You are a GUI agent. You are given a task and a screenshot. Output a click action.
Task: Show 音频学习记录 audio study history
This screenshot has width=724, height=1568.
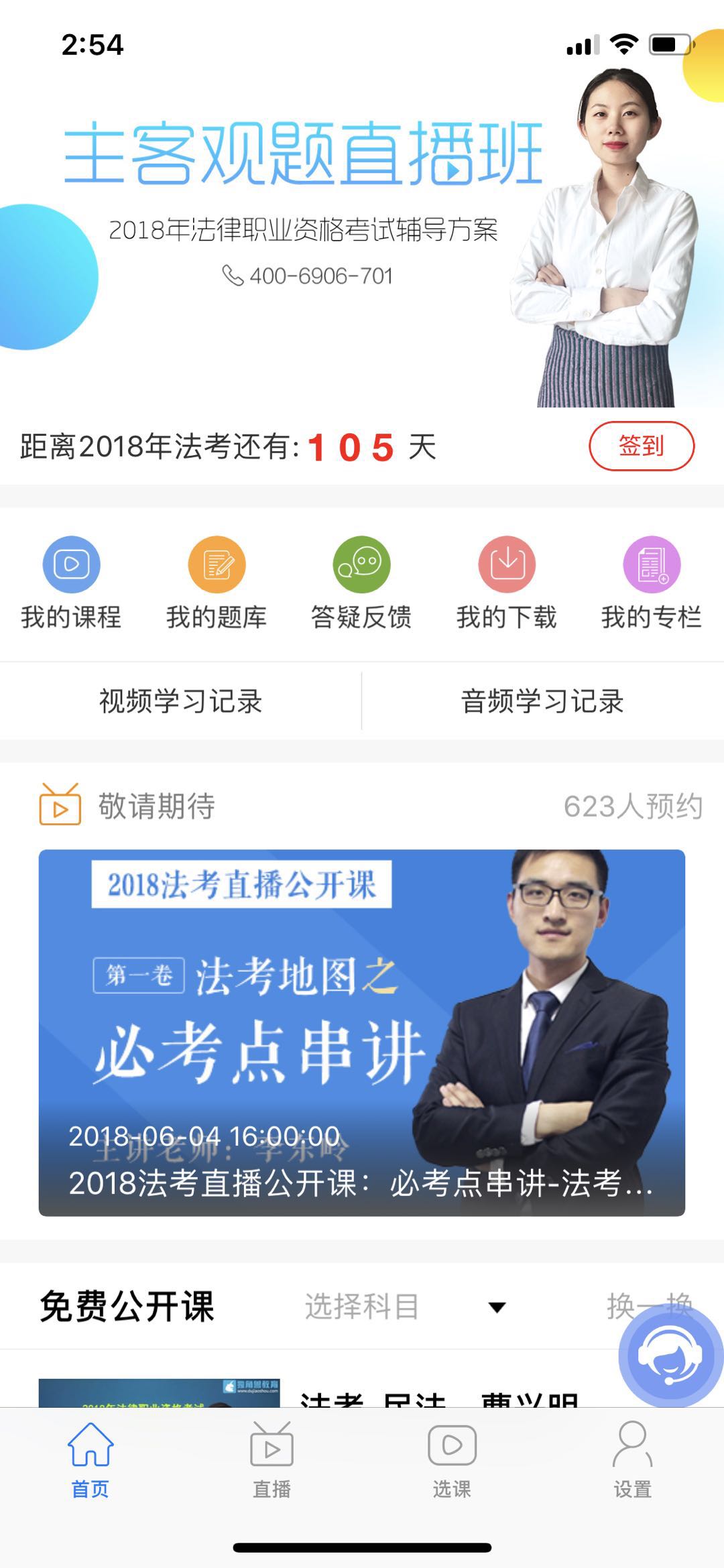click(x=542, y=701)
